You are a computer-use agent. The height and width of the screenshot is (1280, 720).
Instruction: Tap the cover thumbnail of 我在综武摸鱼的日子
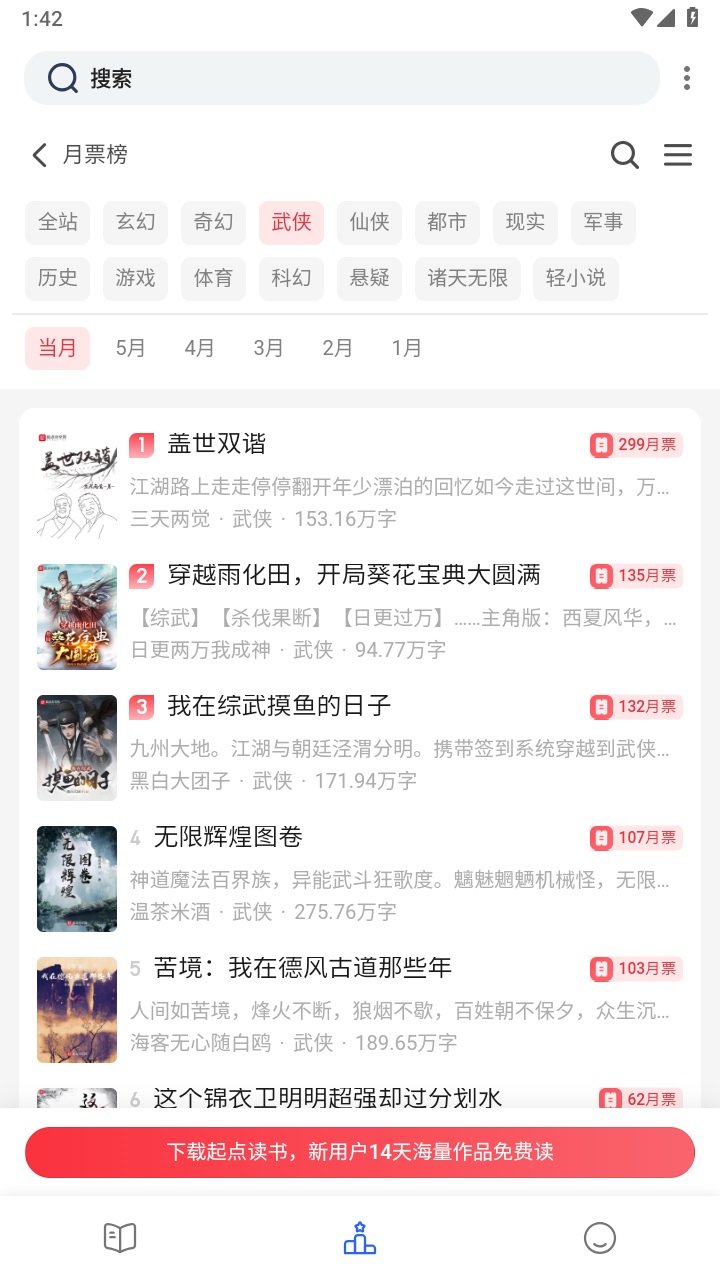pos(77,747)
